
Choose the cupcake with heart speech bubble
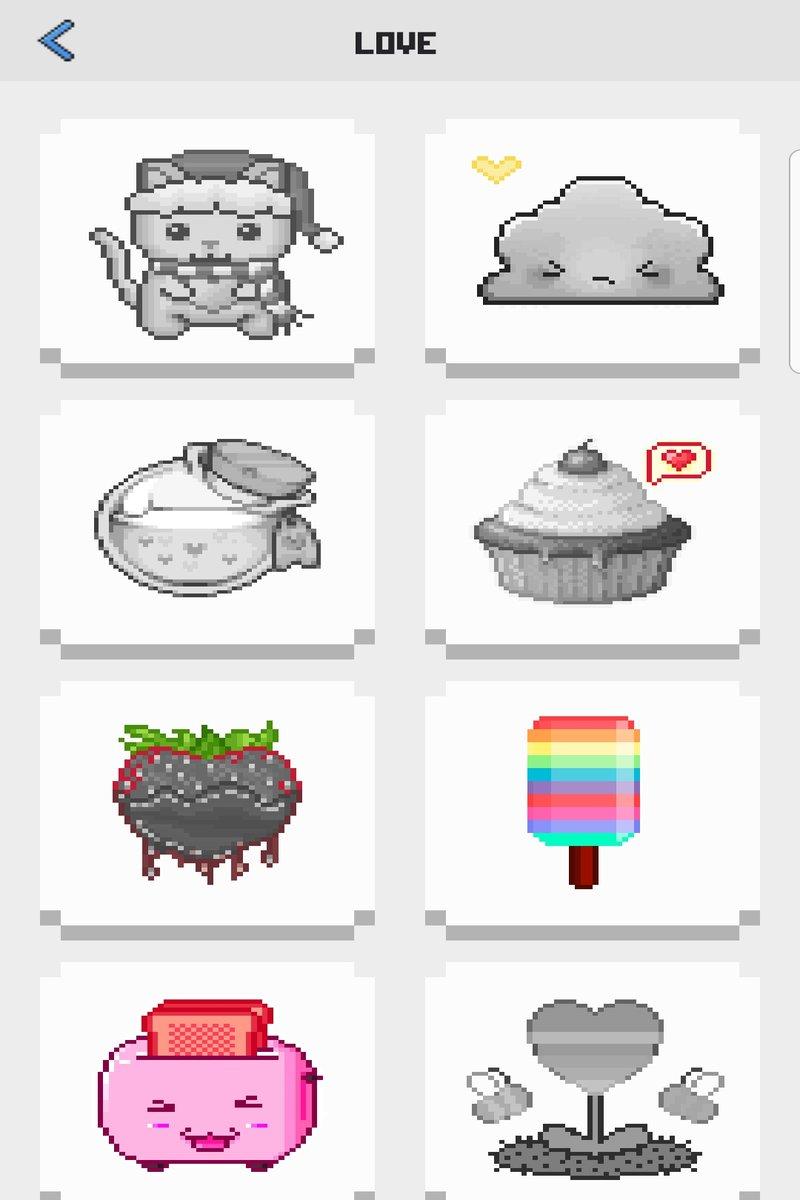[x=592, y=523]
